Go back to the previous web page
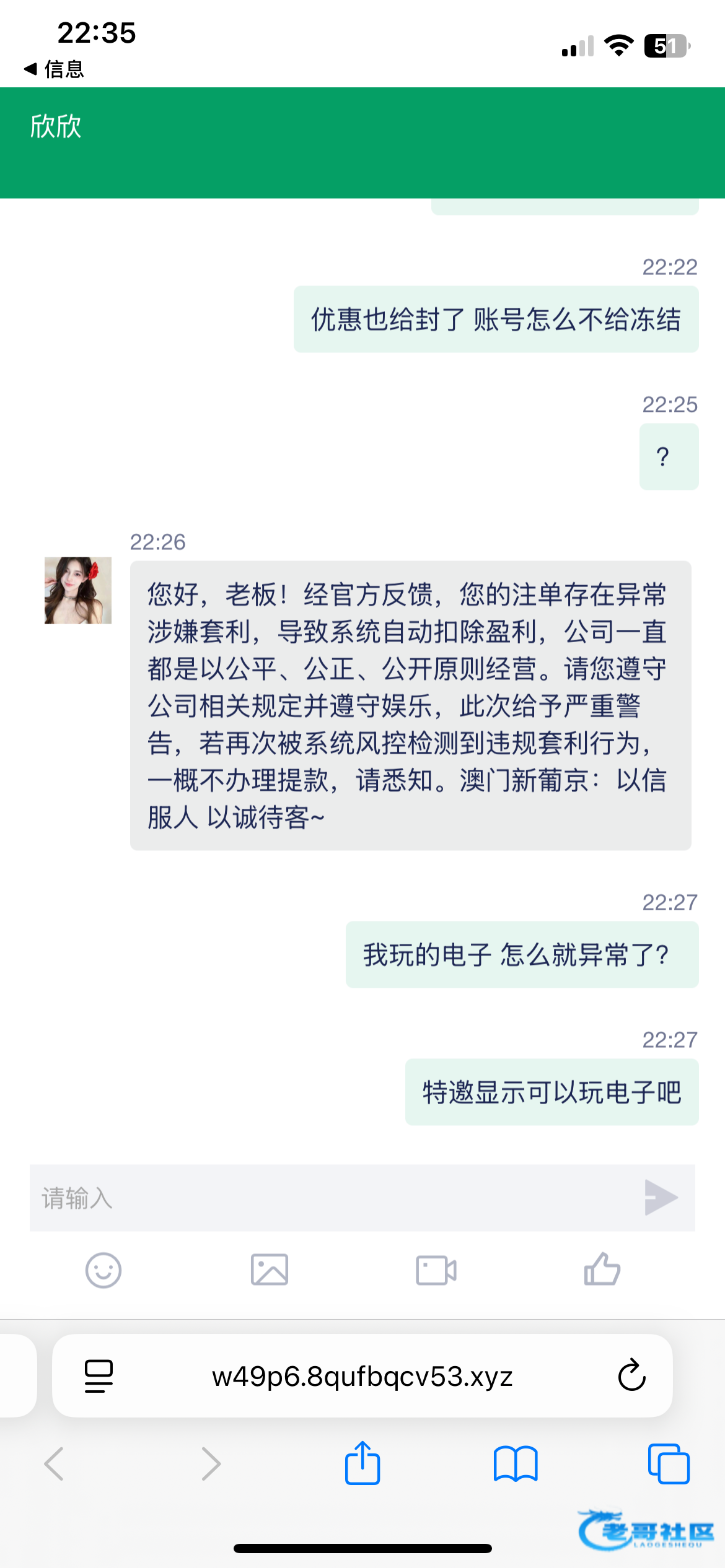 pyautogui.click(x=54, y=1464)
